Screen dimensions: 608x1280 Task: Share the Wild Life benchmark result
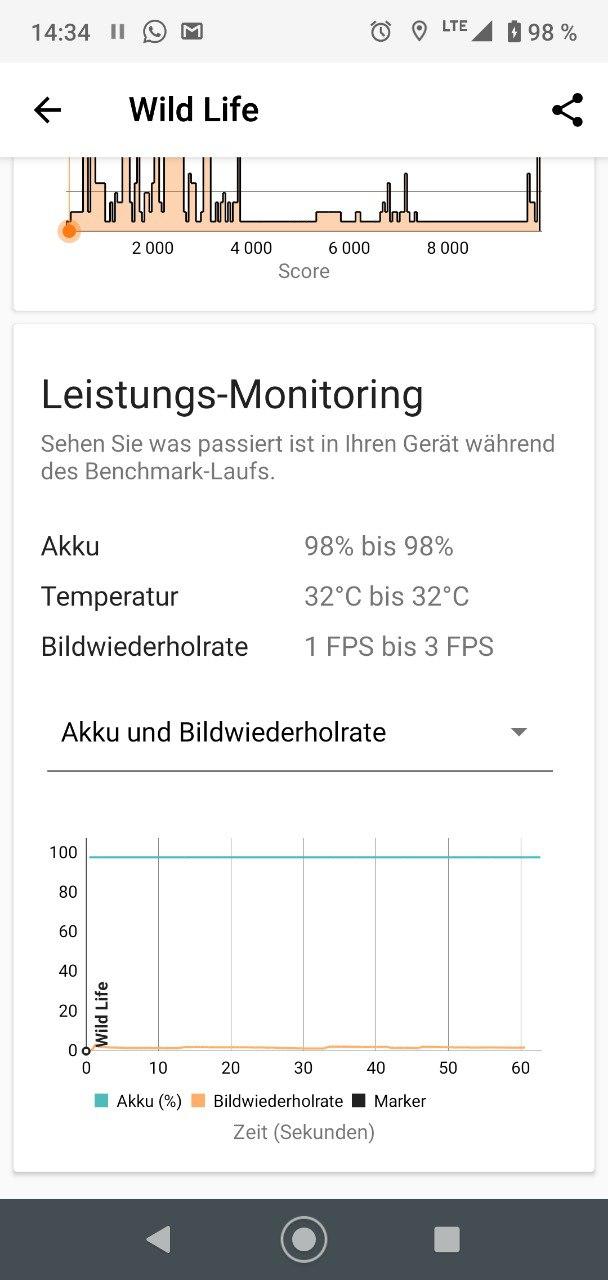(x=567, y=110)
